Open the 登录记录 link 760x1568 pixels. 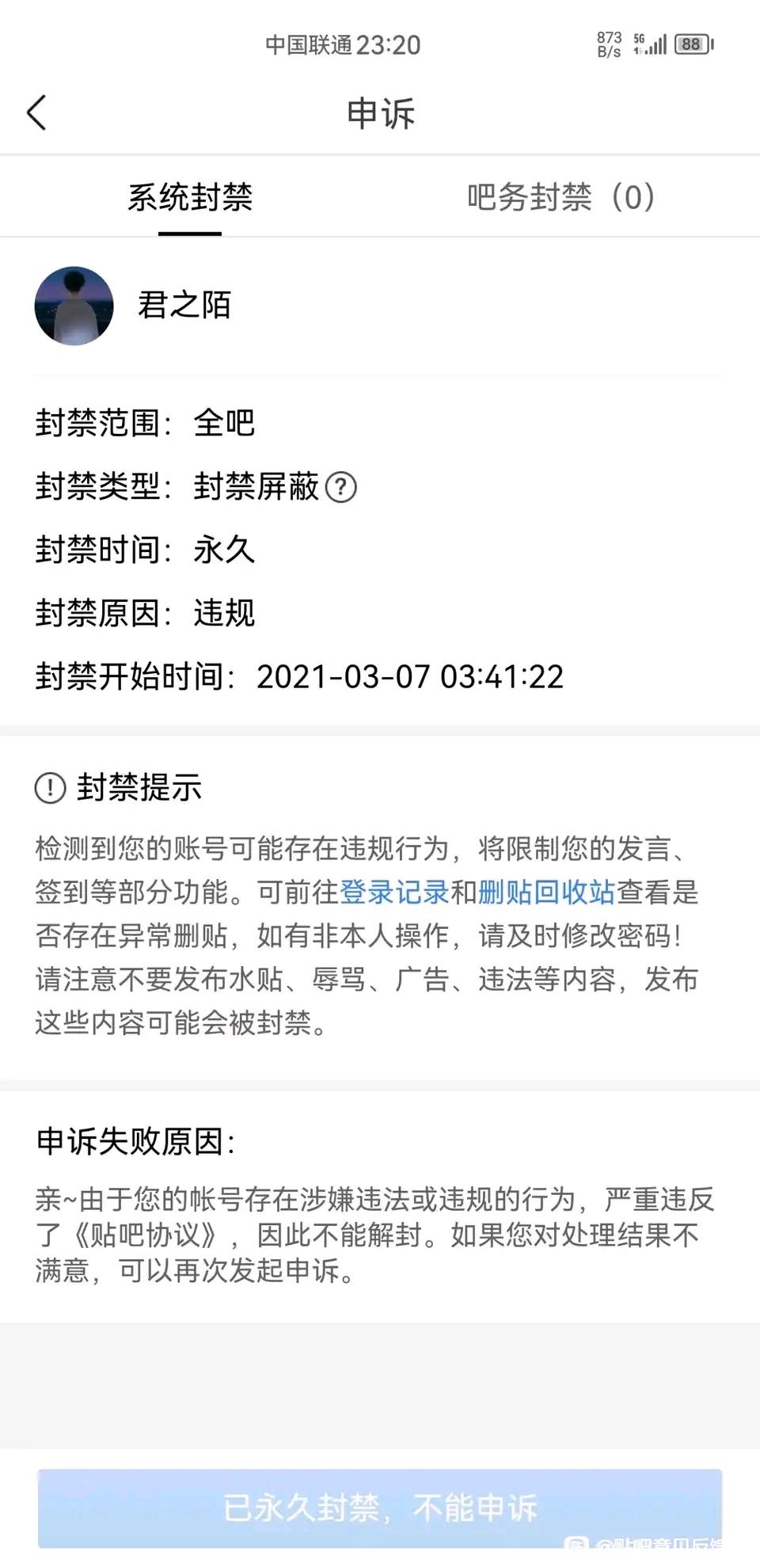[x=394, y=892]
